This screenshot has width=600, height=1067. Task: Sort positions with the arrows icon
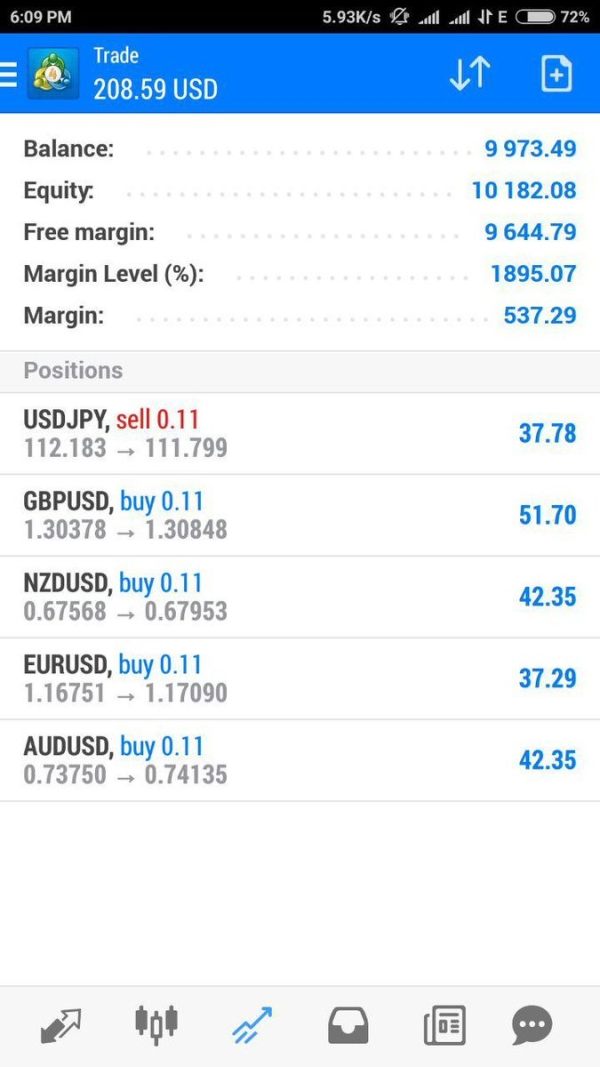pos(469,74)
